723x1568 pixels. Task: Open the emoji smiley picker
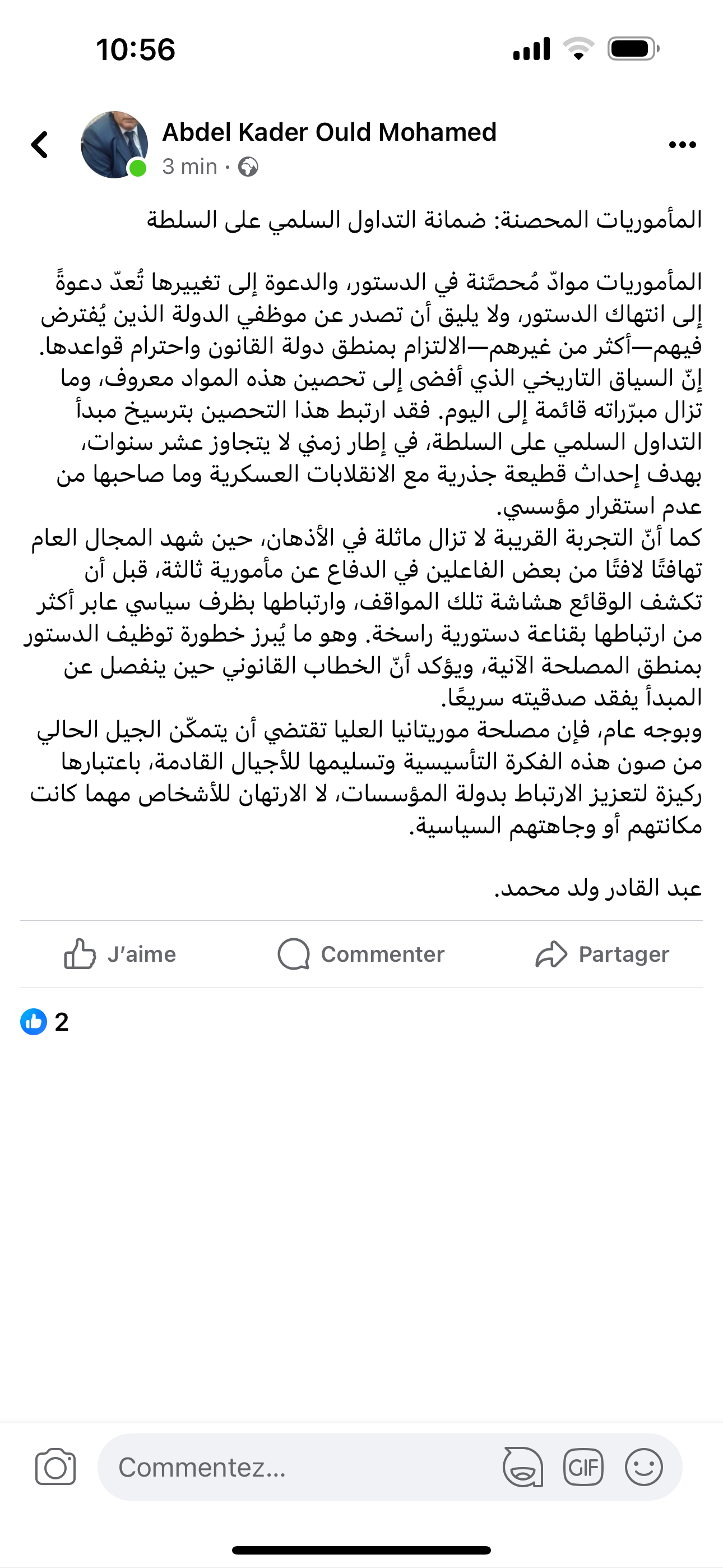click(x=643, y=1467)
